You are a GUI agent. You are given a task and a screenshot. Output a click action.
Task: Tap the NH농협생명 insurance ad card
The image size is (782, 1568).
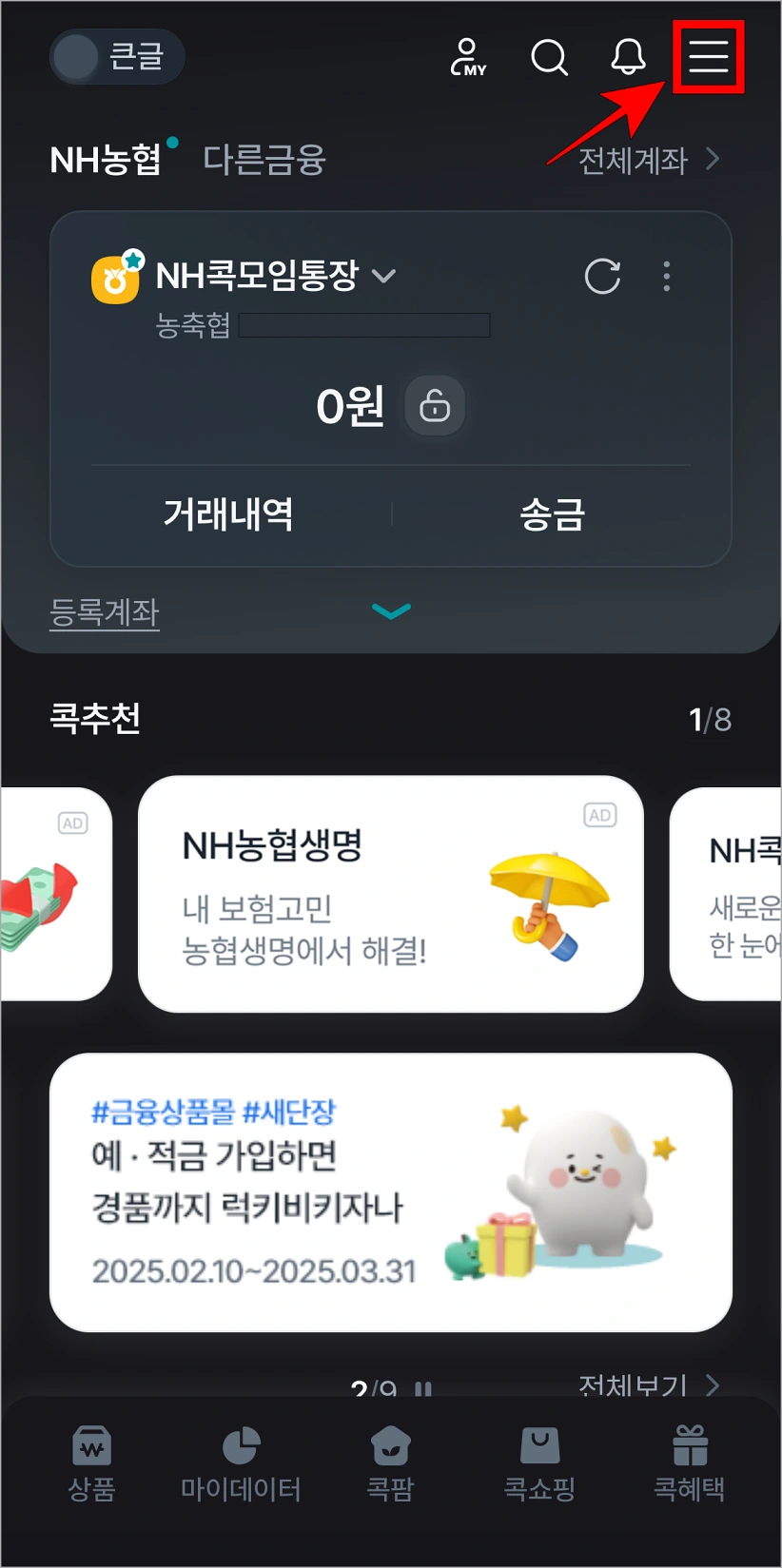[390, 892]
